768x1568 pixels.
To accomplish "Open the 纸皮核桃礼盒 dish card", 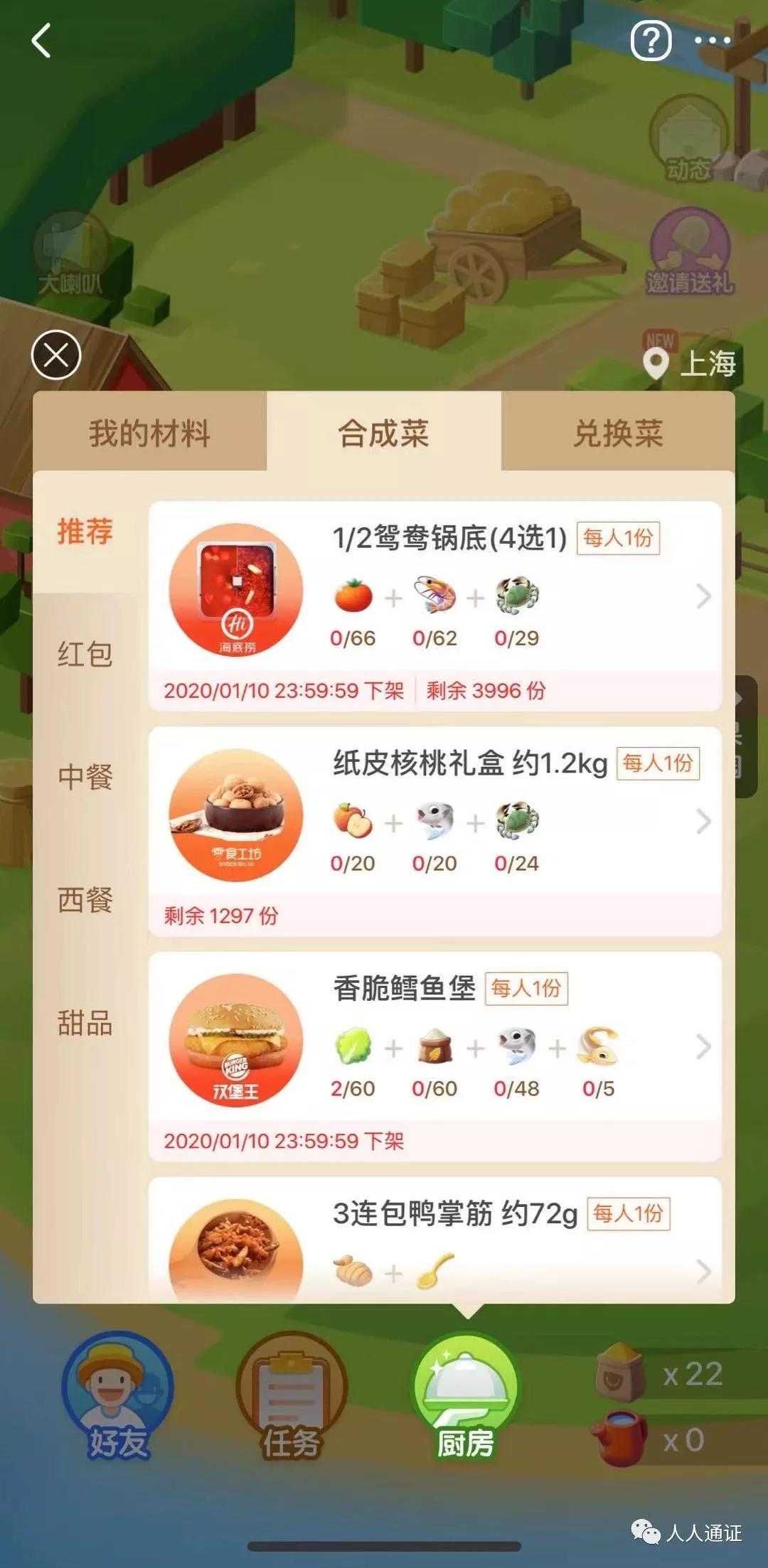I will [x=435, y=822].
